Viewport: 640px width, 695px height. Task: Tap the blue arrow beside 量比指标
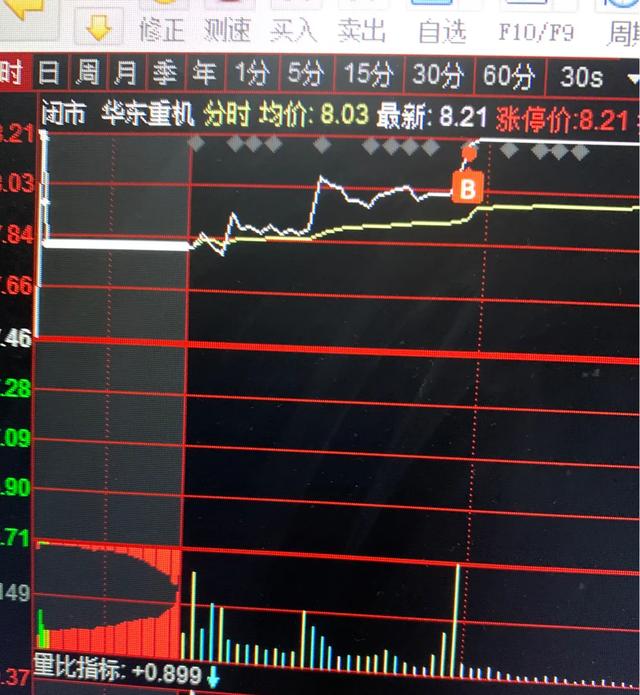click(213, 677)
